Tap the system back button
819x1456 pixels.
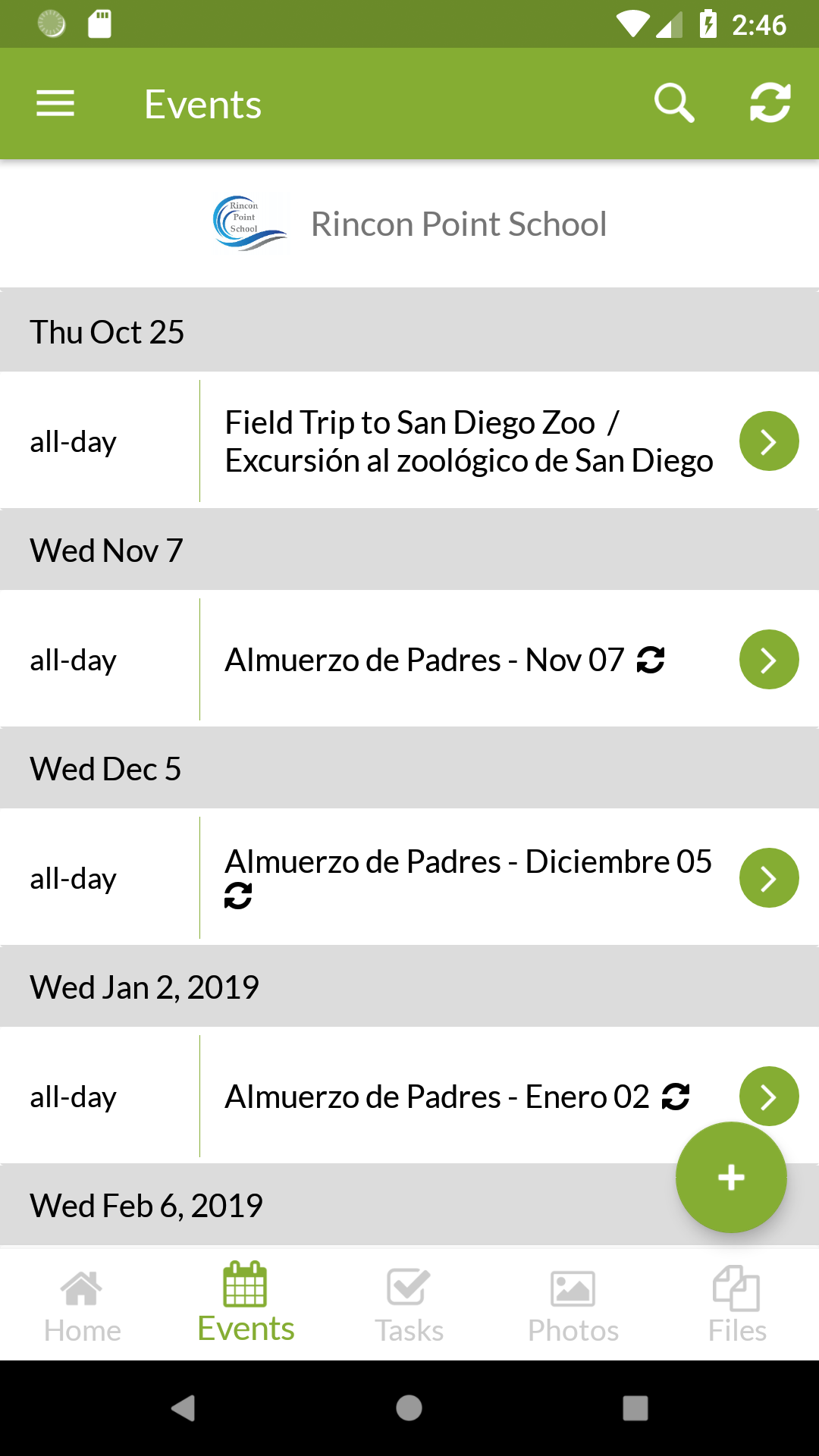tap(183, 1408)
